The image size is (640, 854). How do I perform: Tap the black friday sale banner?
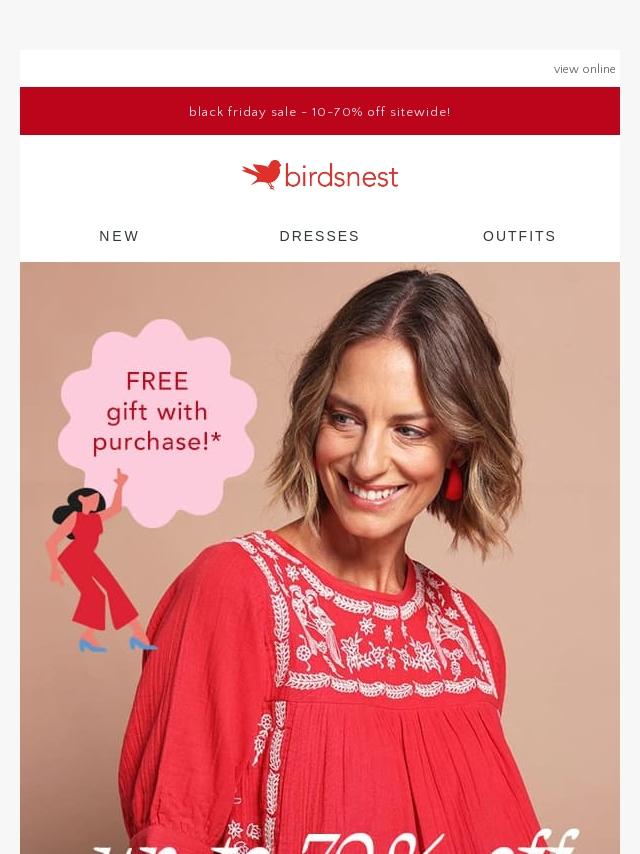click(320, 112)
